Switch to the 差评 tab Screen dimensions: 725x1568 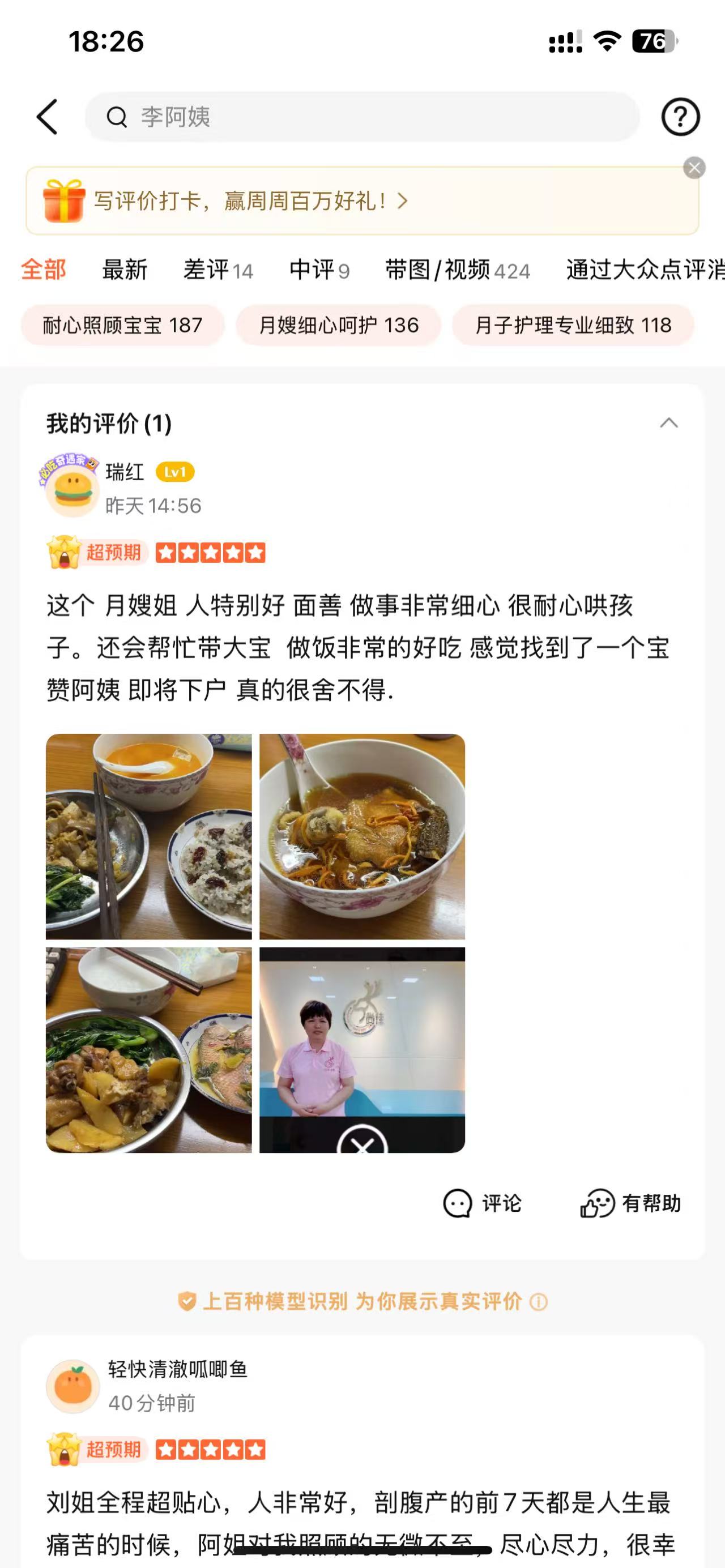coord(217,269)
